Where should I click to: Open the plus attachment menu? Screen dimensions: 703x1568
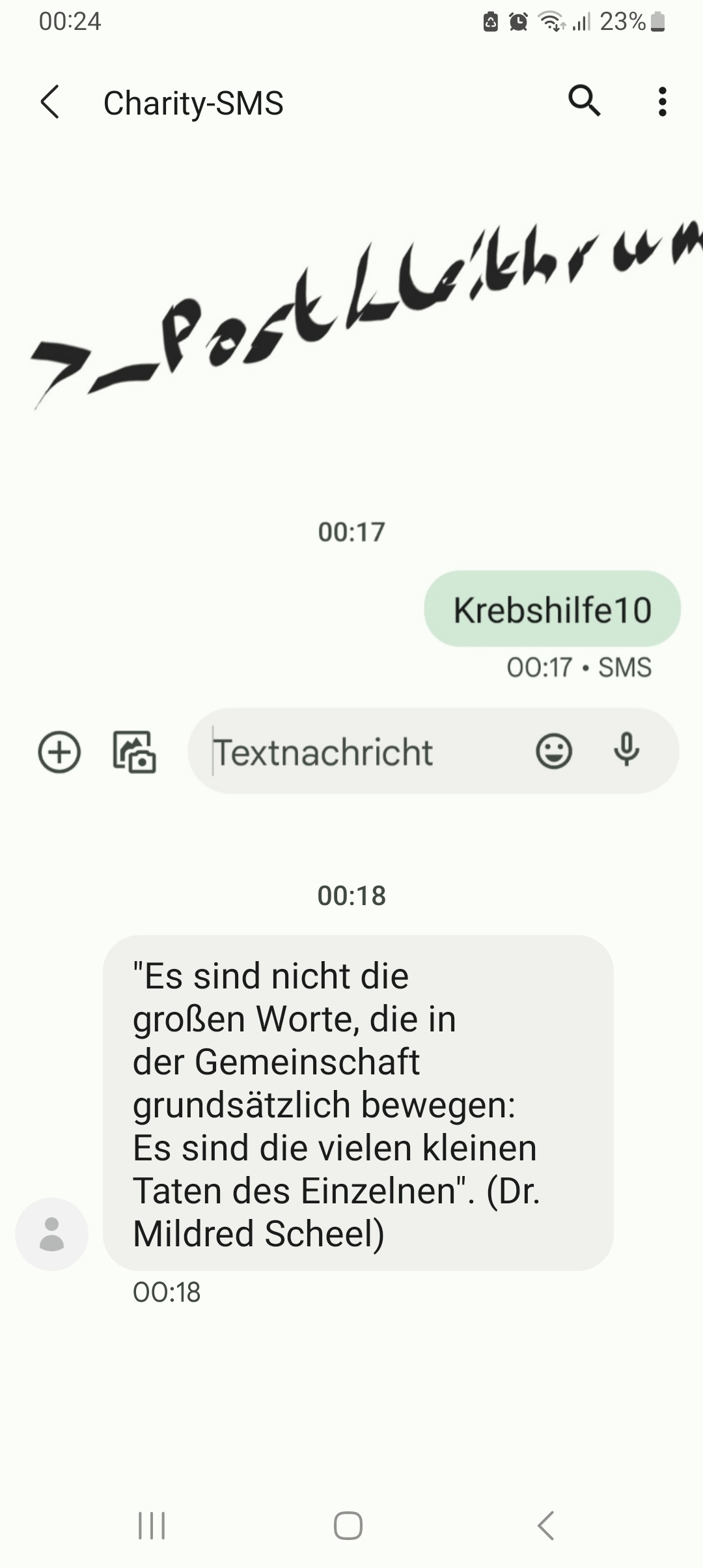pos(59,751)
